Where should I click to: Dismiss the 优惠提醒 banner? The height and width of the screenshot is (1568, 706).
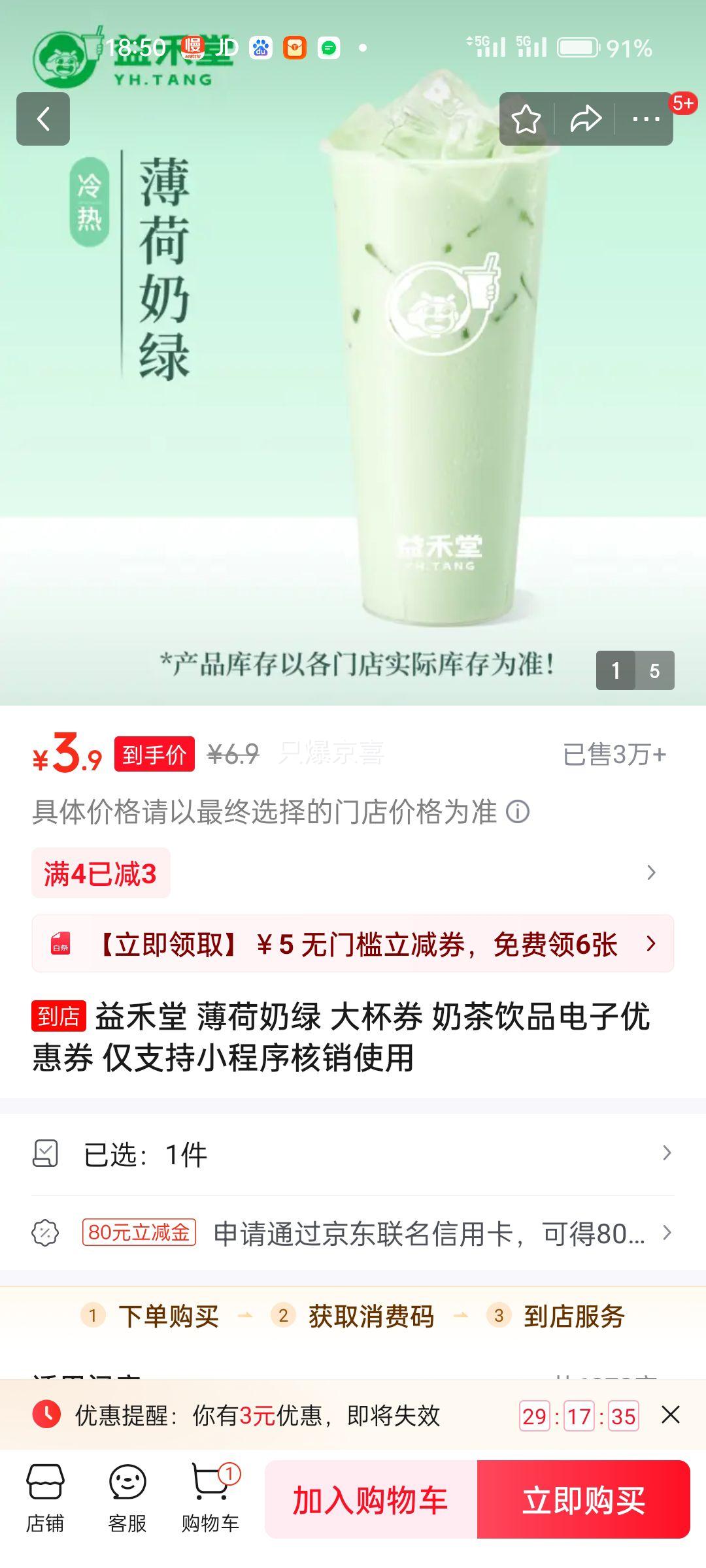(671, 1415)
